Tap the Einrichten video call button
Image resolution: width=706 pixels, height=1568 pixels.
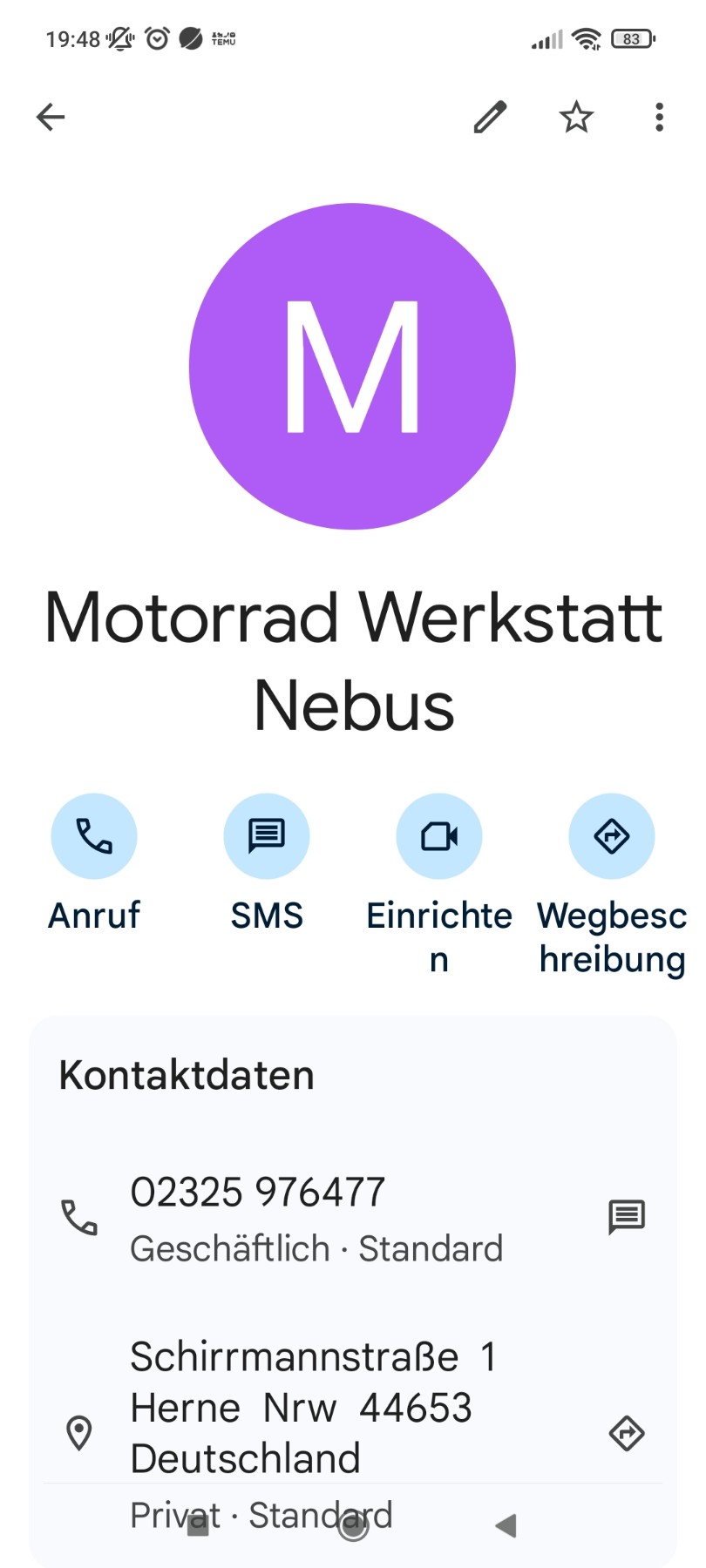pos(439,836)
